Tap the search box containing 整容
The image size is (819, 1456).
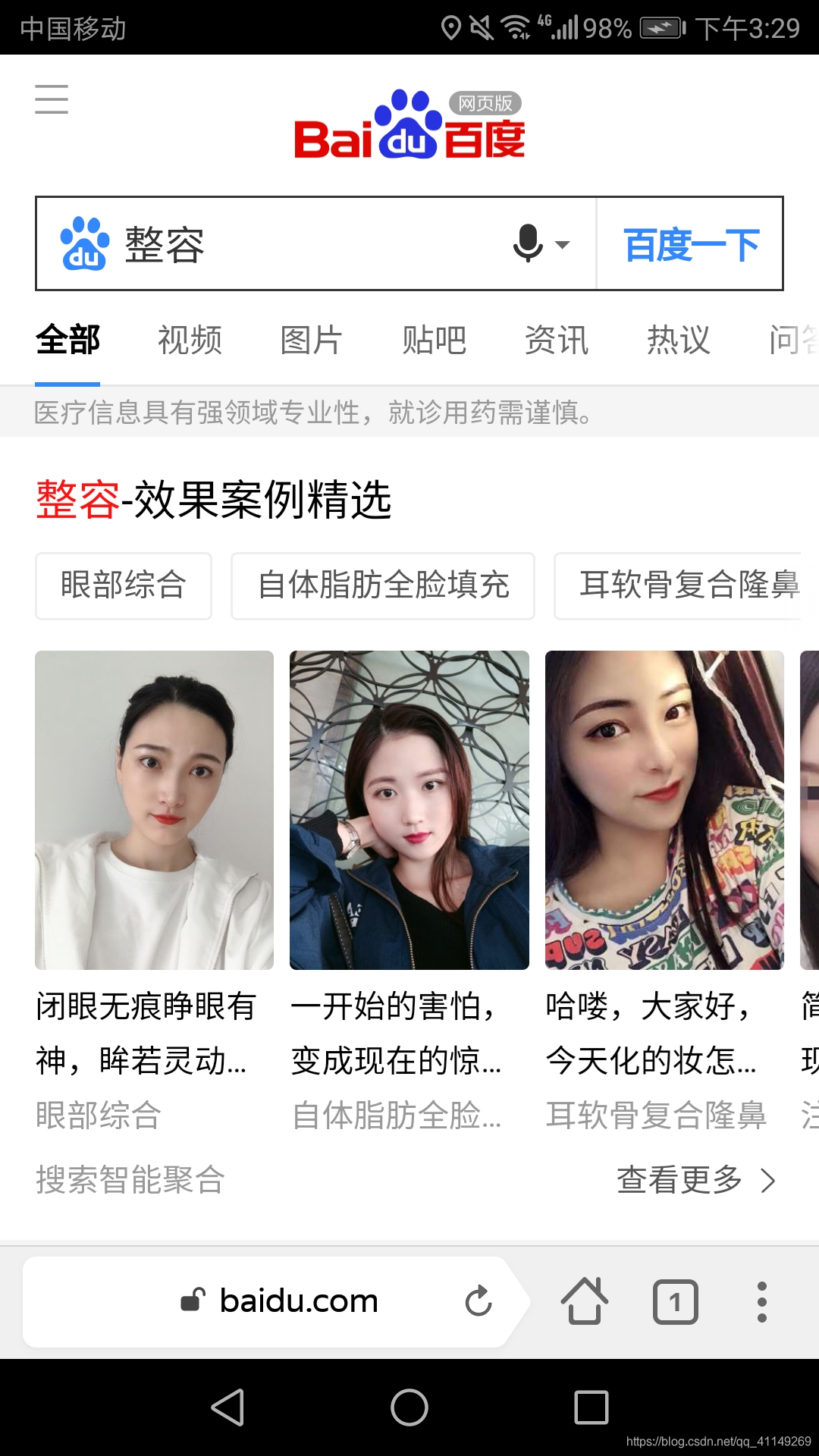[x=303, y=244]
